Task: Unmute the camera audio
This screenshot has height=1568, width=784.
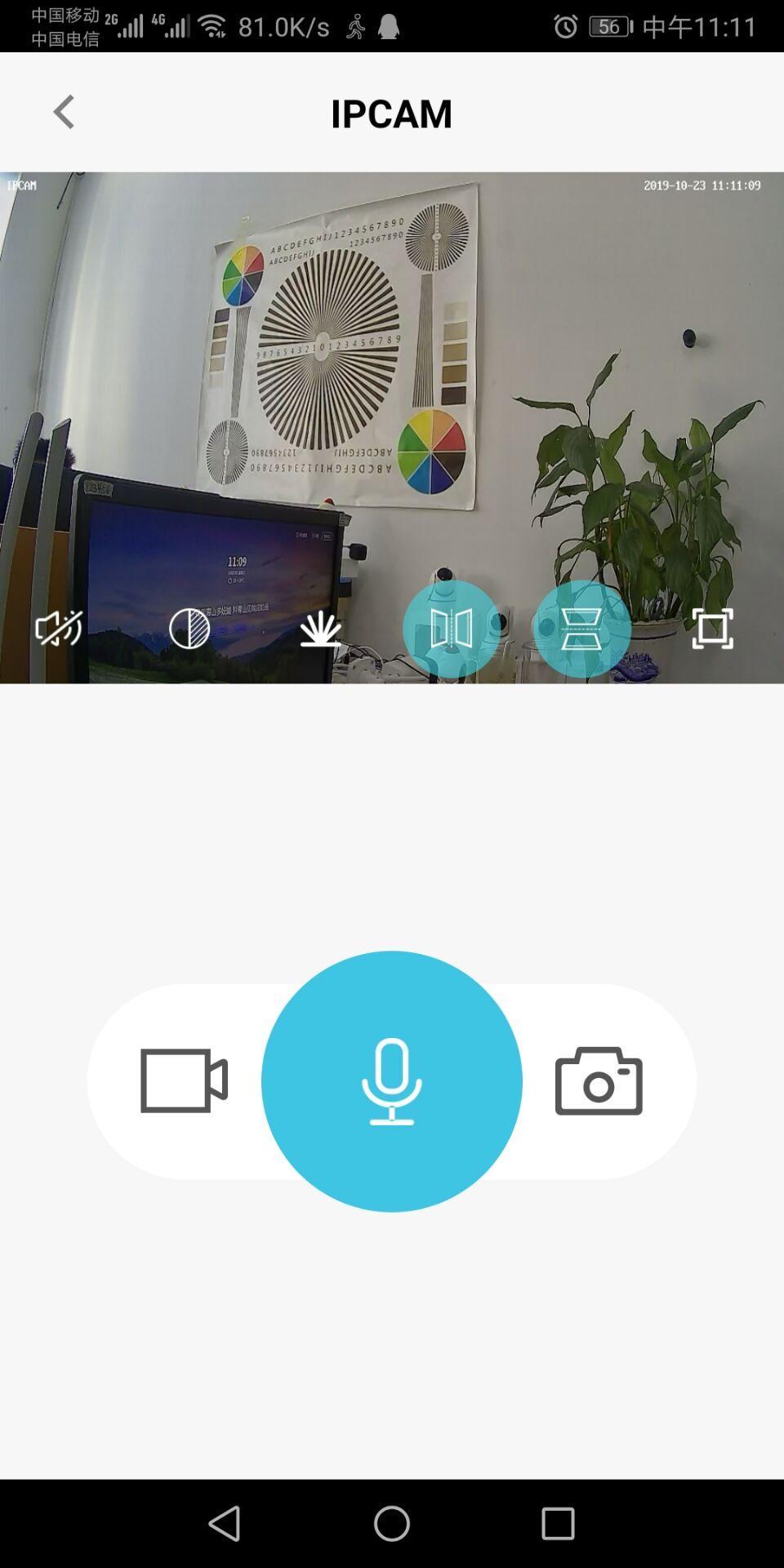Action: tap(58, 629)
